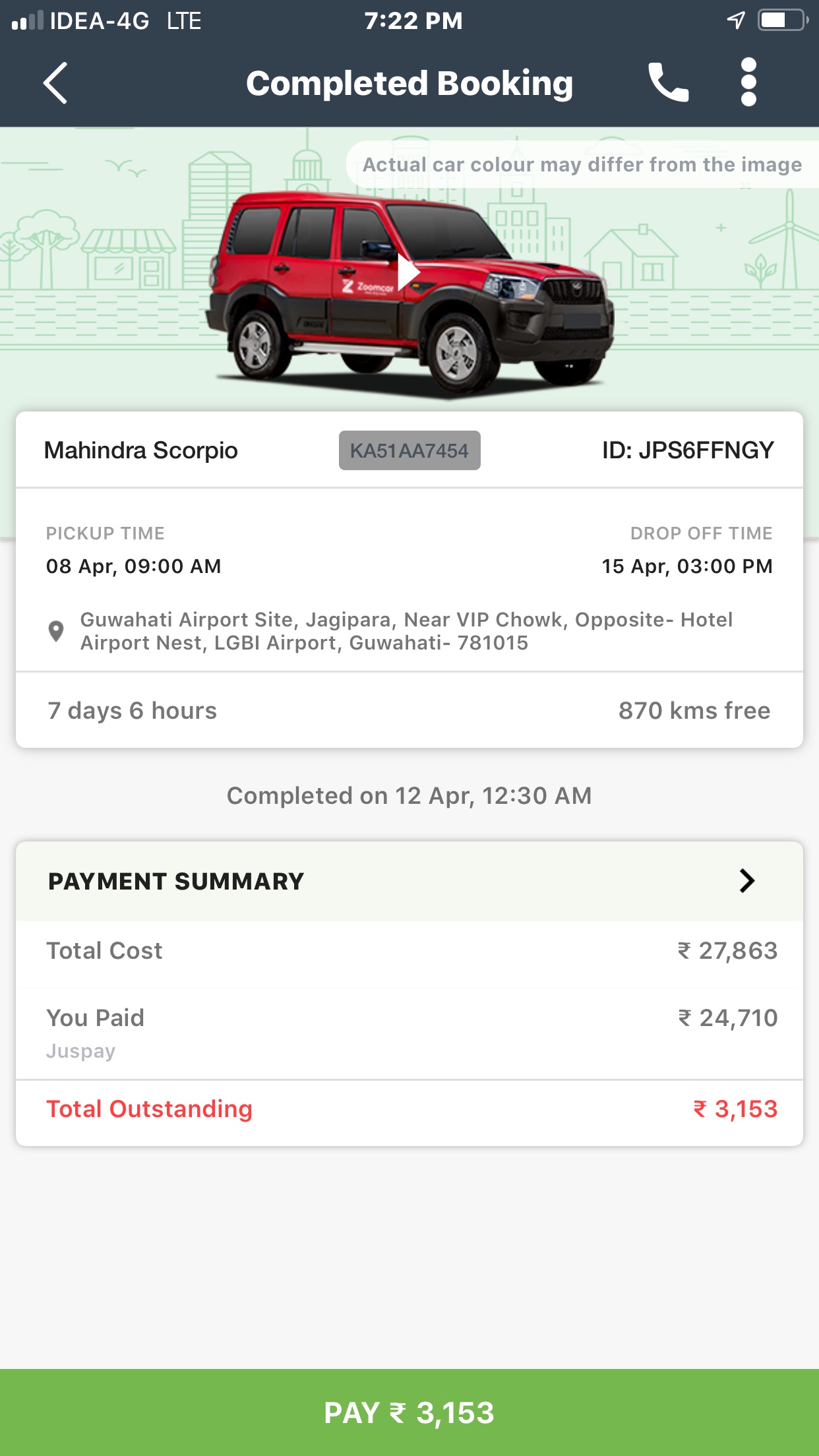Go back from Completed Booking
This screenshot has height=1456, width=819.
pyautogui.click(x=55, y=83)
